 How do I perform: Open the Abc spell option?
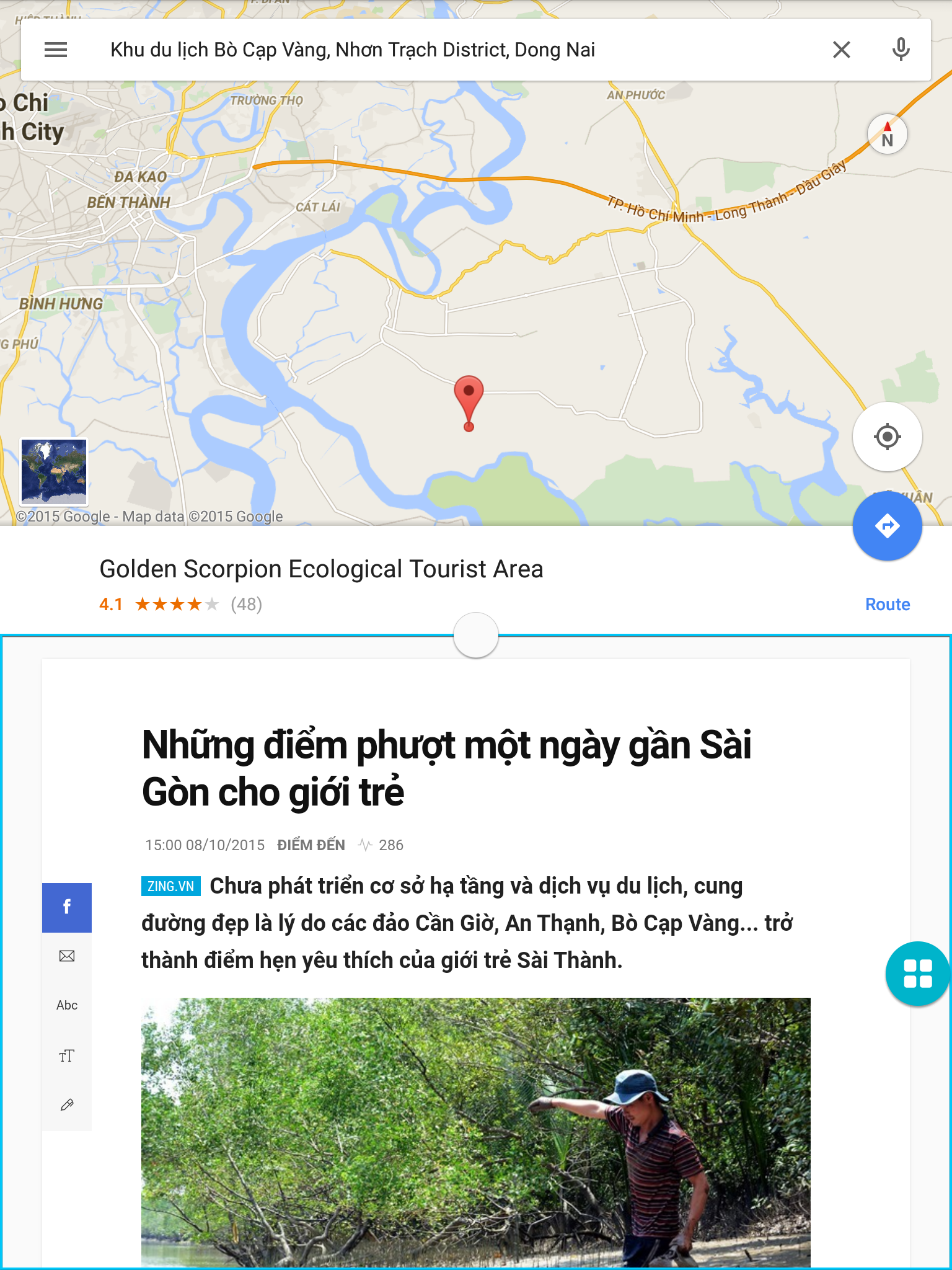click(66, 1005)
